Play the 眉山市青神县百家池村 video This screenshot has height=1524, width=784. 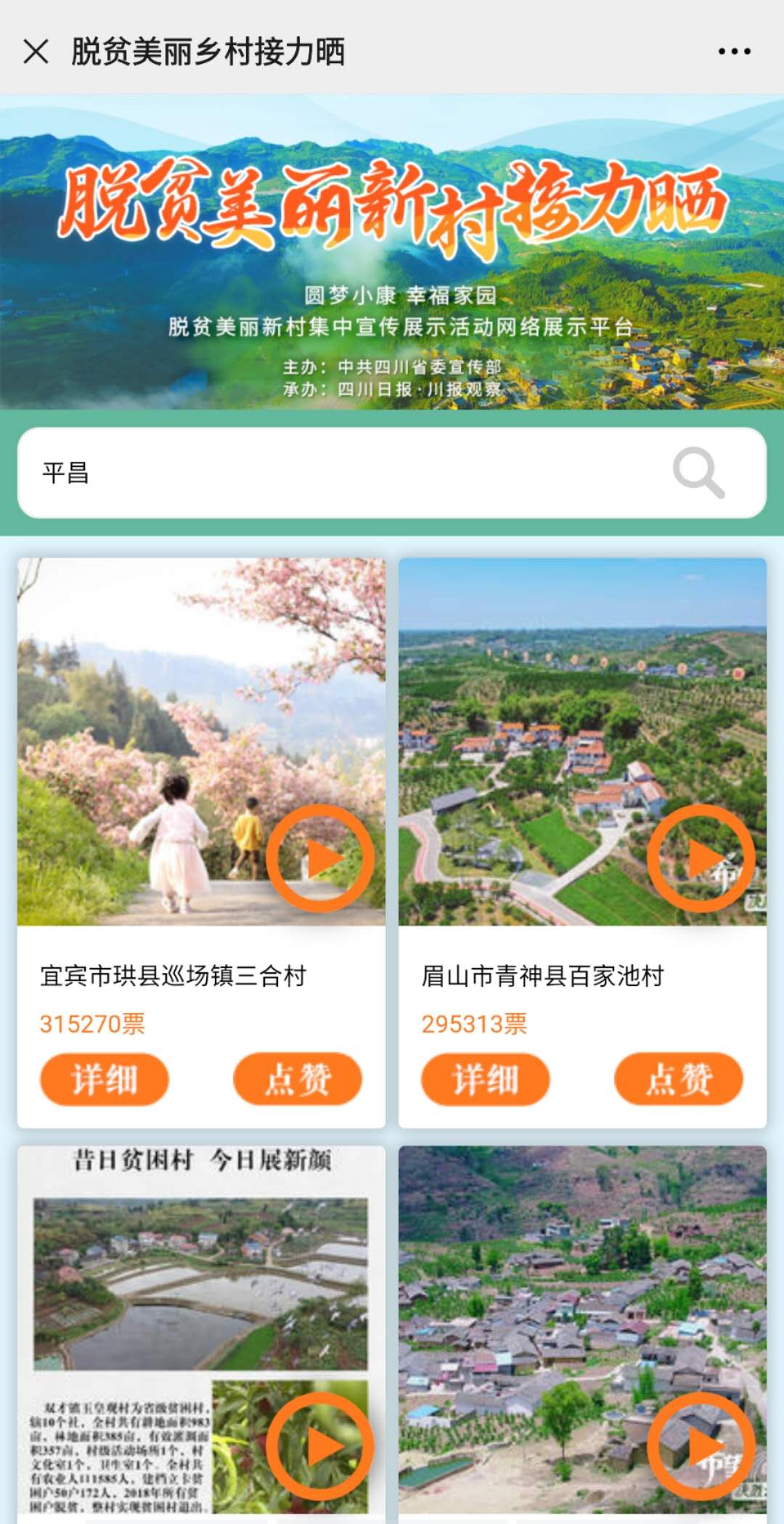[x=701, y=858]
